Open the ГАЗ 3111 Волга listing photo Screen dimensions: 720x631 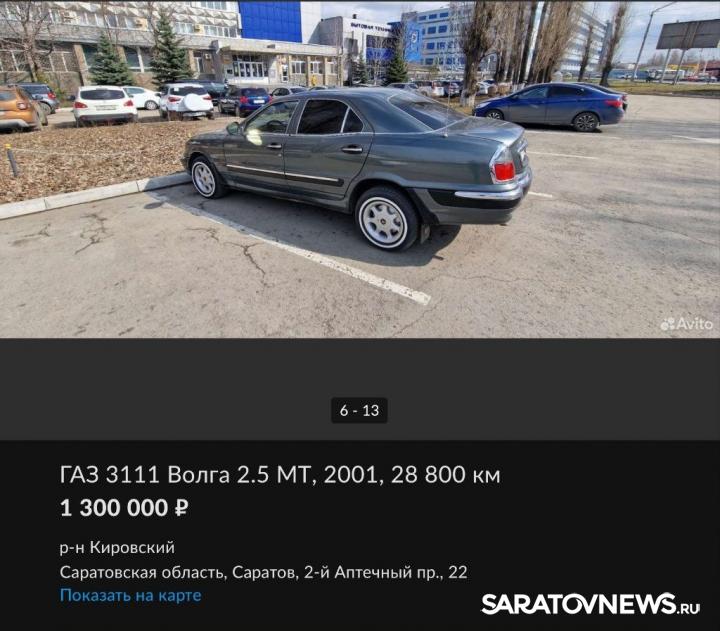click(x=360, y=170)
